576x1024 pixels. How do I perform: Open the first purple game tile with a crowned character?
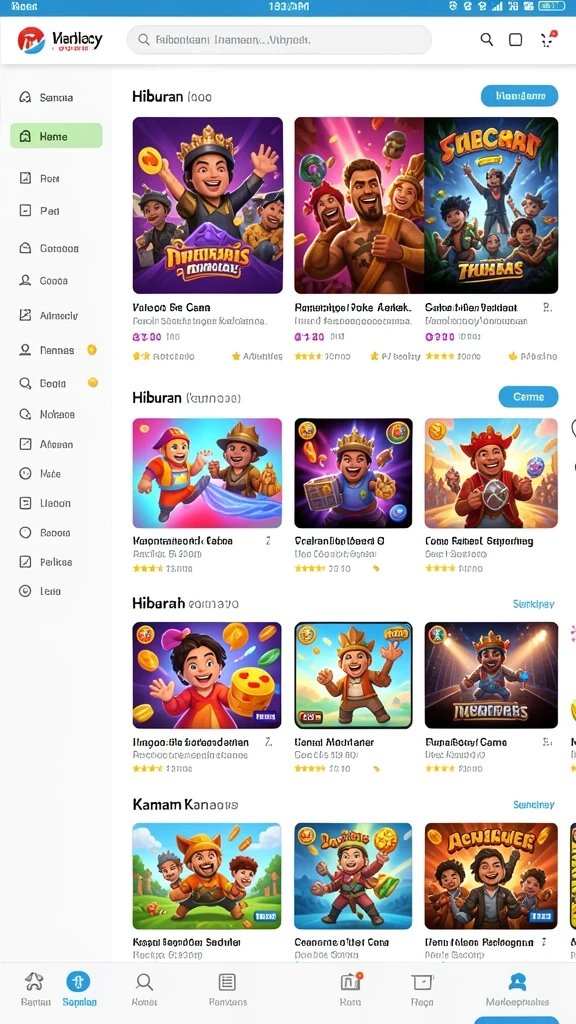208,205
